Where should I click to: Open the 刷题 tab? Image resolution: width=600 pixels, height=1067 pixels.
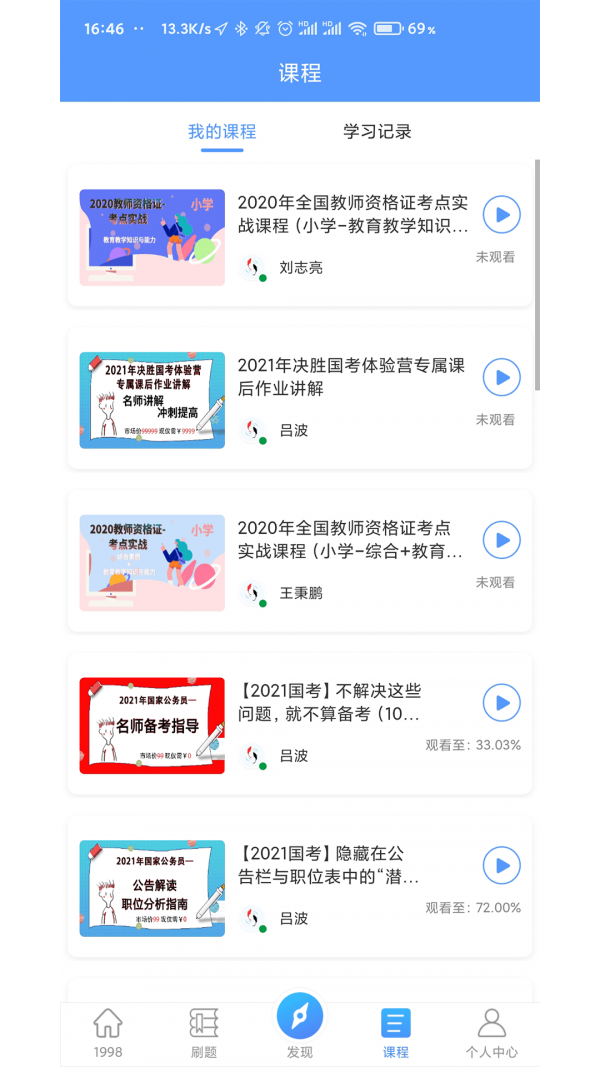[204, 1032]
